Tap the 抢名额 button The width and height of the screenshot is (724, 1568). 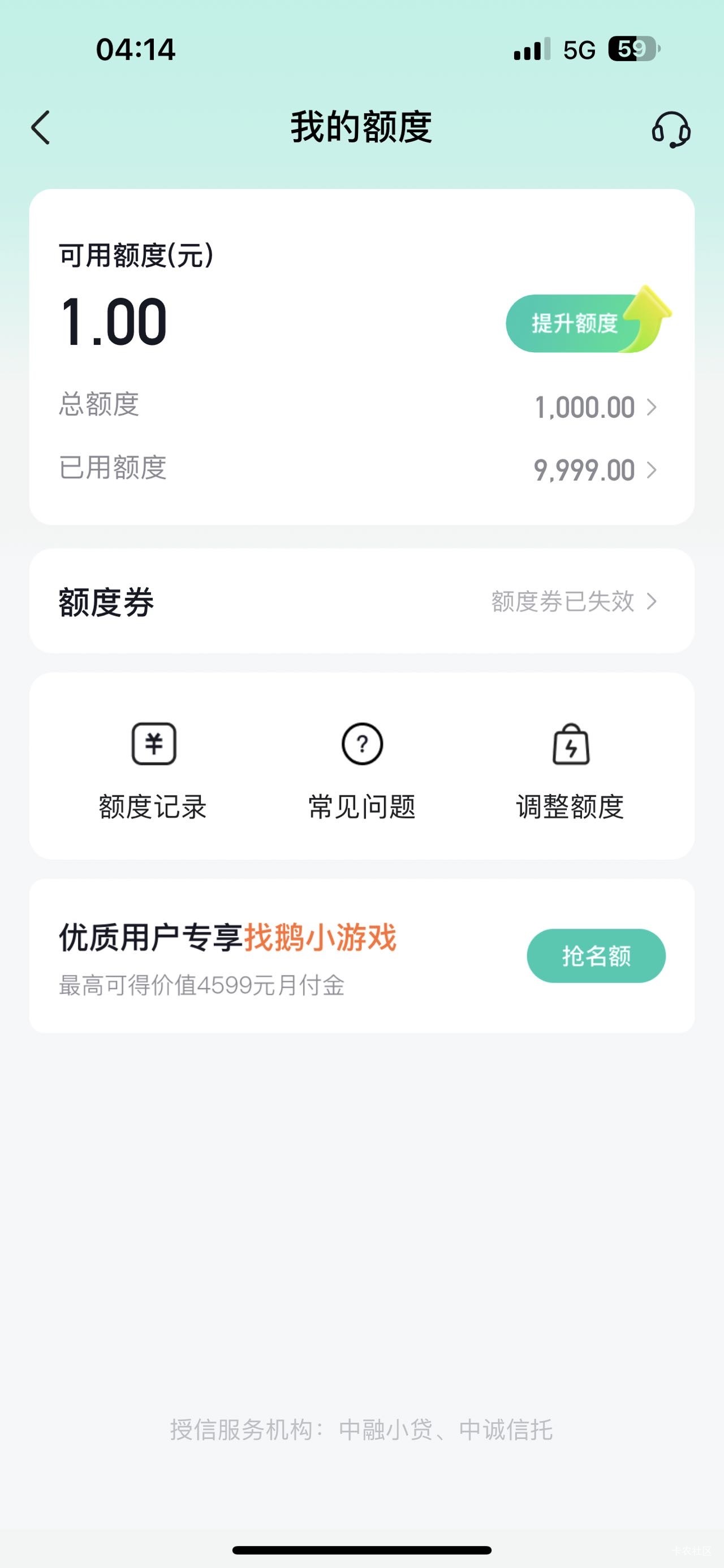click(596, 956)
